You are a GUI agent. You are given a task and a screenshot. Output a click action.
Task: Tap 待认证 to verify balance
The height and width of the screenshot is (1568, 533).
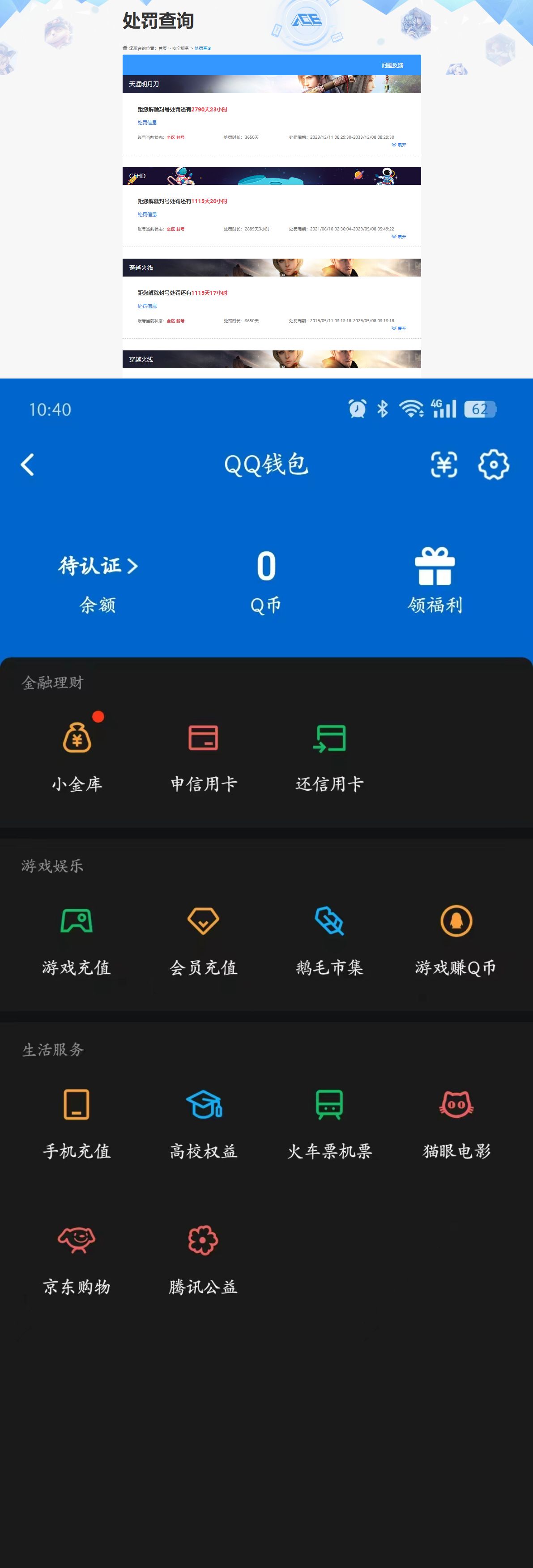click(x=98, y=566)
